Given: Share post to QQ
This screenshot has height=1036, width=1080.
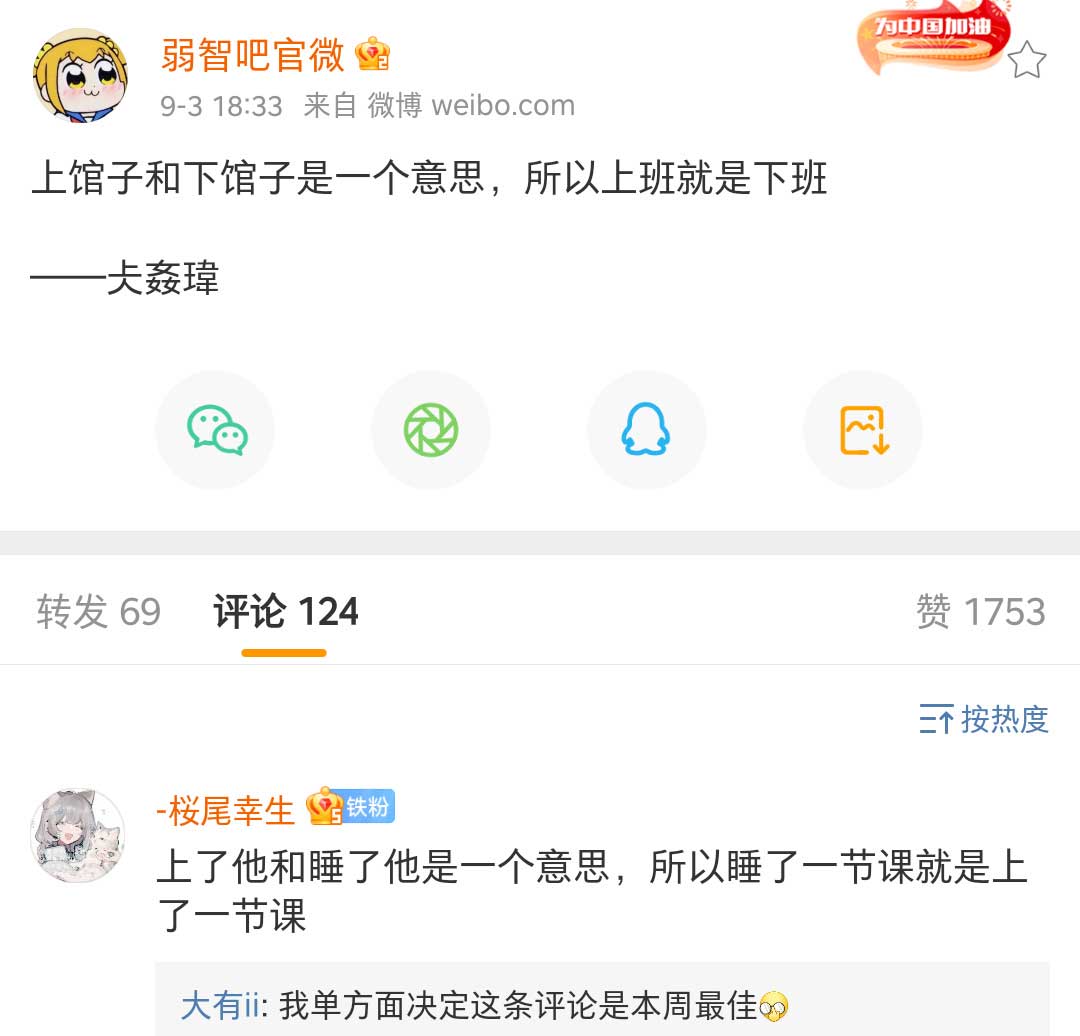Looking at the screenshot, I should coord(646,430).
